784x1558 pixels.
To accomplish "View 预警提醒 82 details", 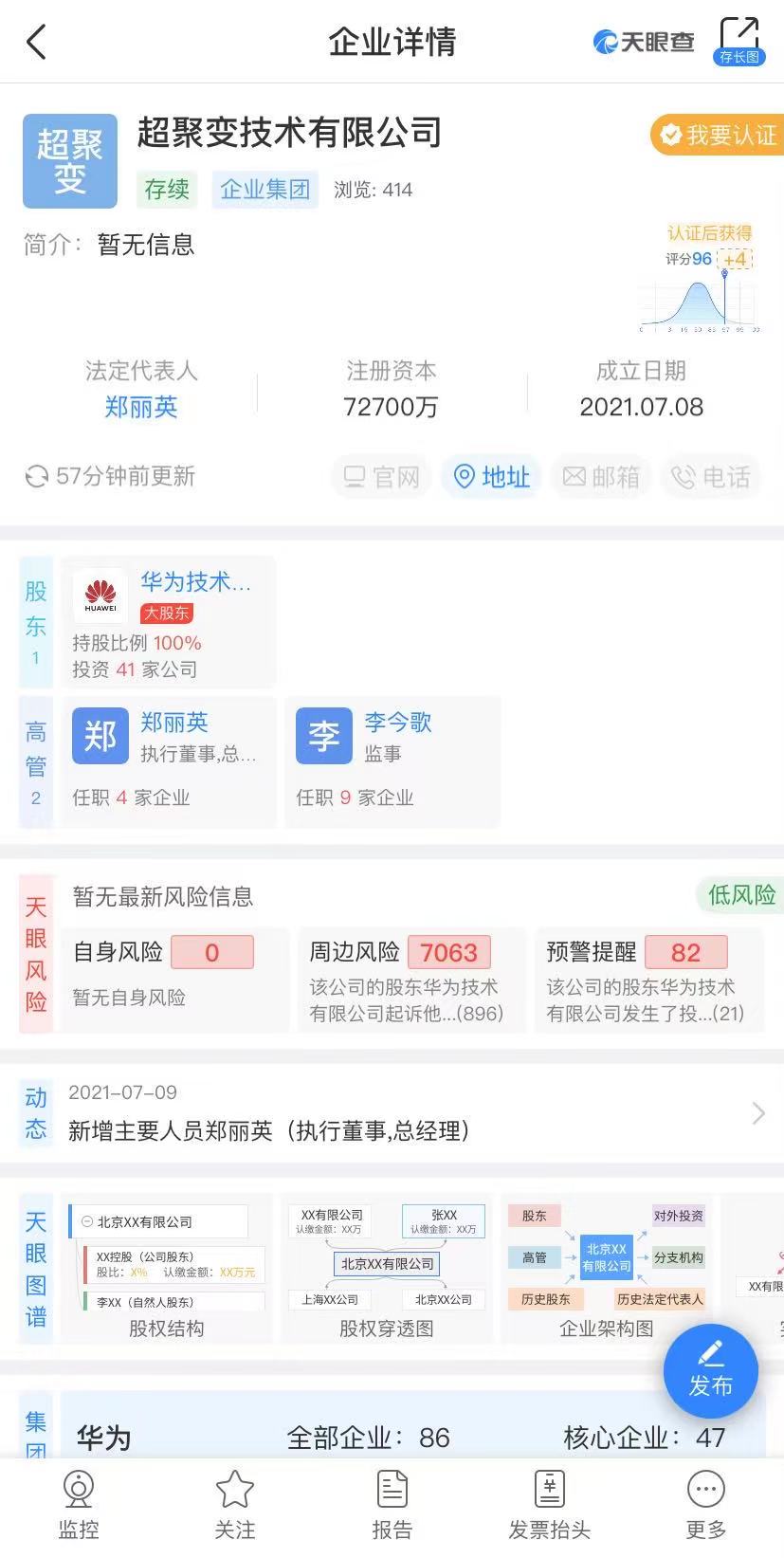I will click(648, 977).
